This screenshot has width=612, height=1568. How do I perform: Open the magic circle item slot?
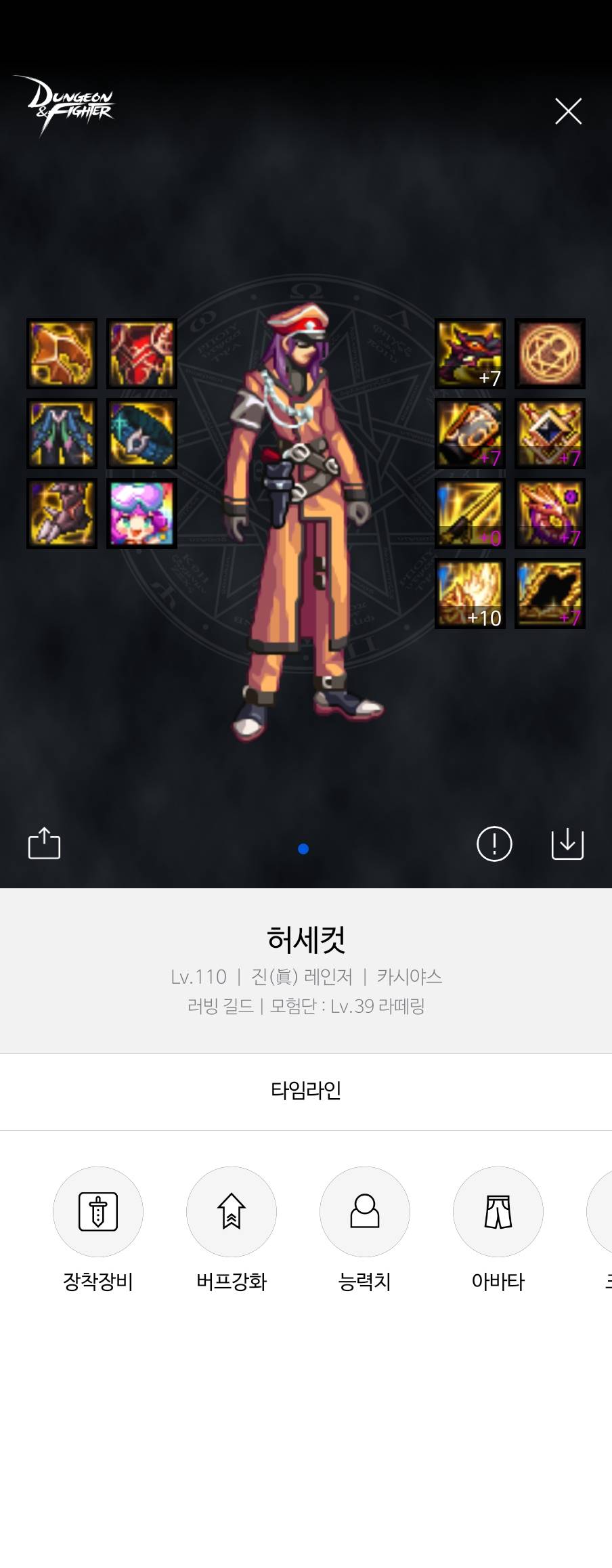tap(550, 354)
